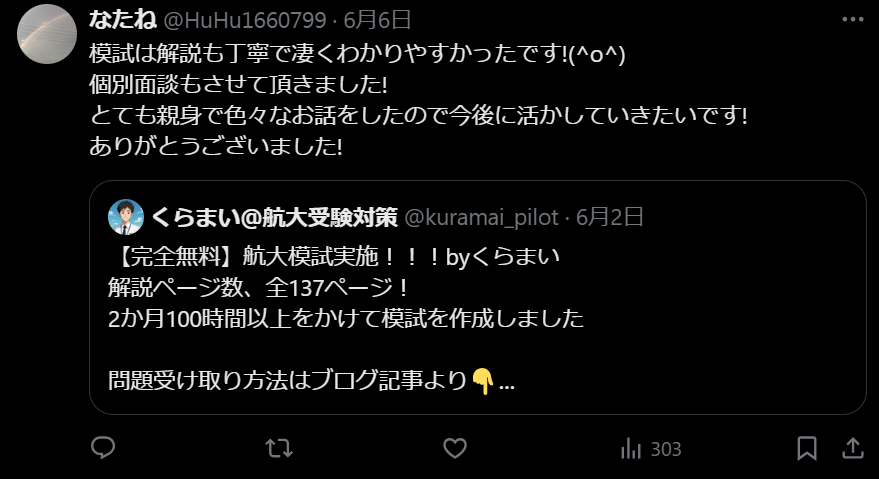Open なたね's profile picture
Screen dimensions: 879x479
[47, 34]
